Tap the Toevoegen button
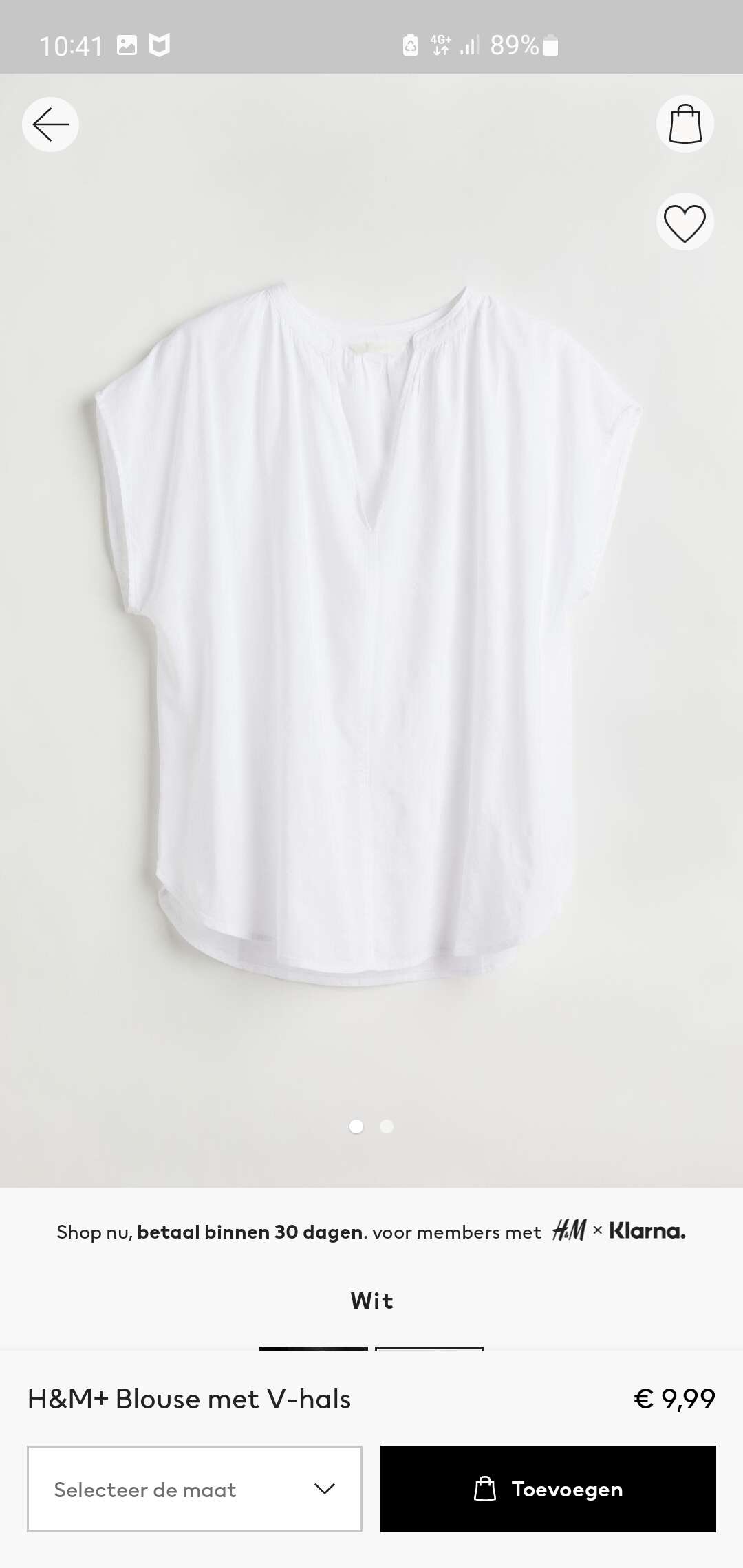 [548, 1489]
